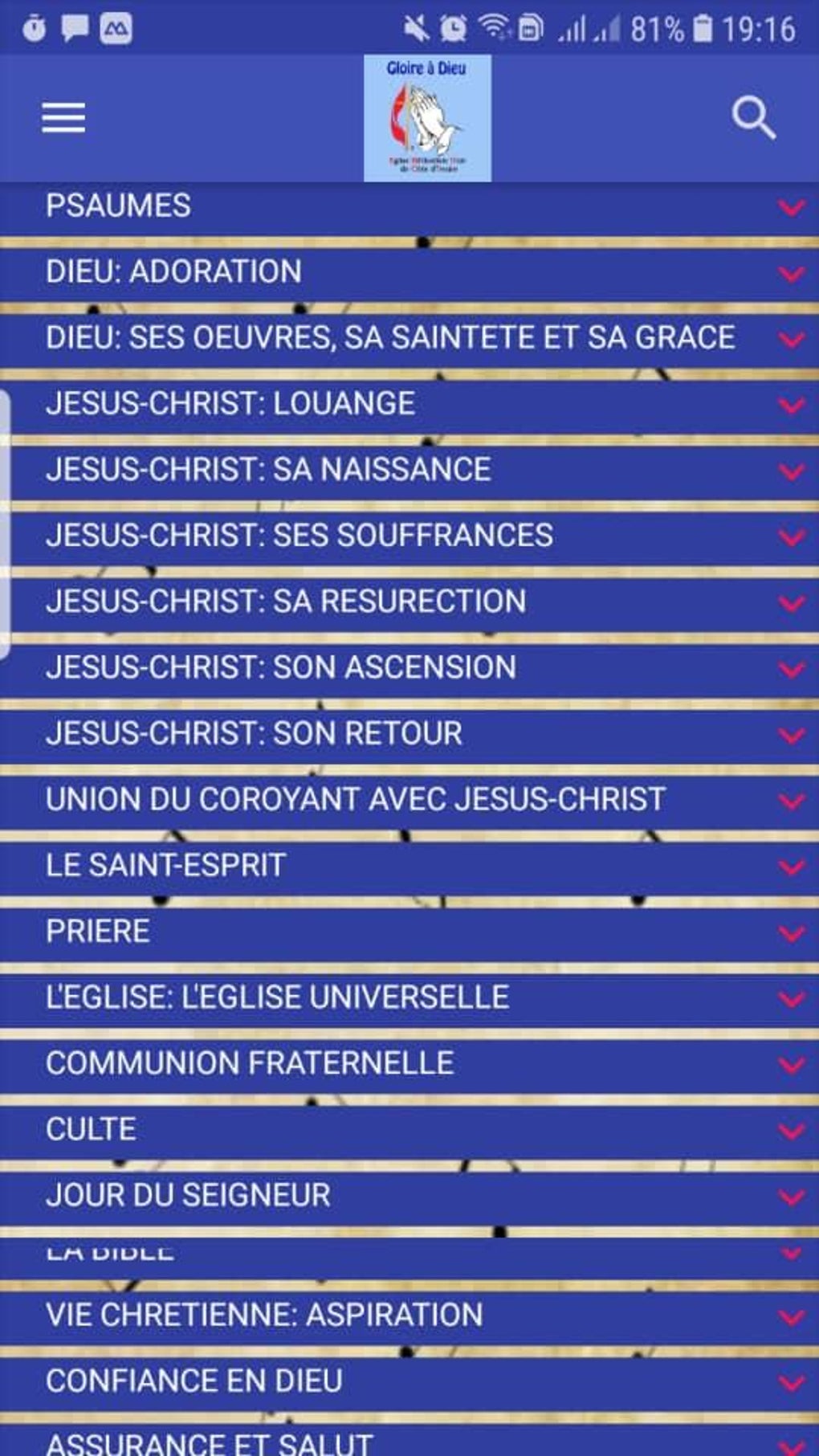Open COMMUNION FRATERNELLE hymns
The image size is (819, 1456).
(250, 1062)
